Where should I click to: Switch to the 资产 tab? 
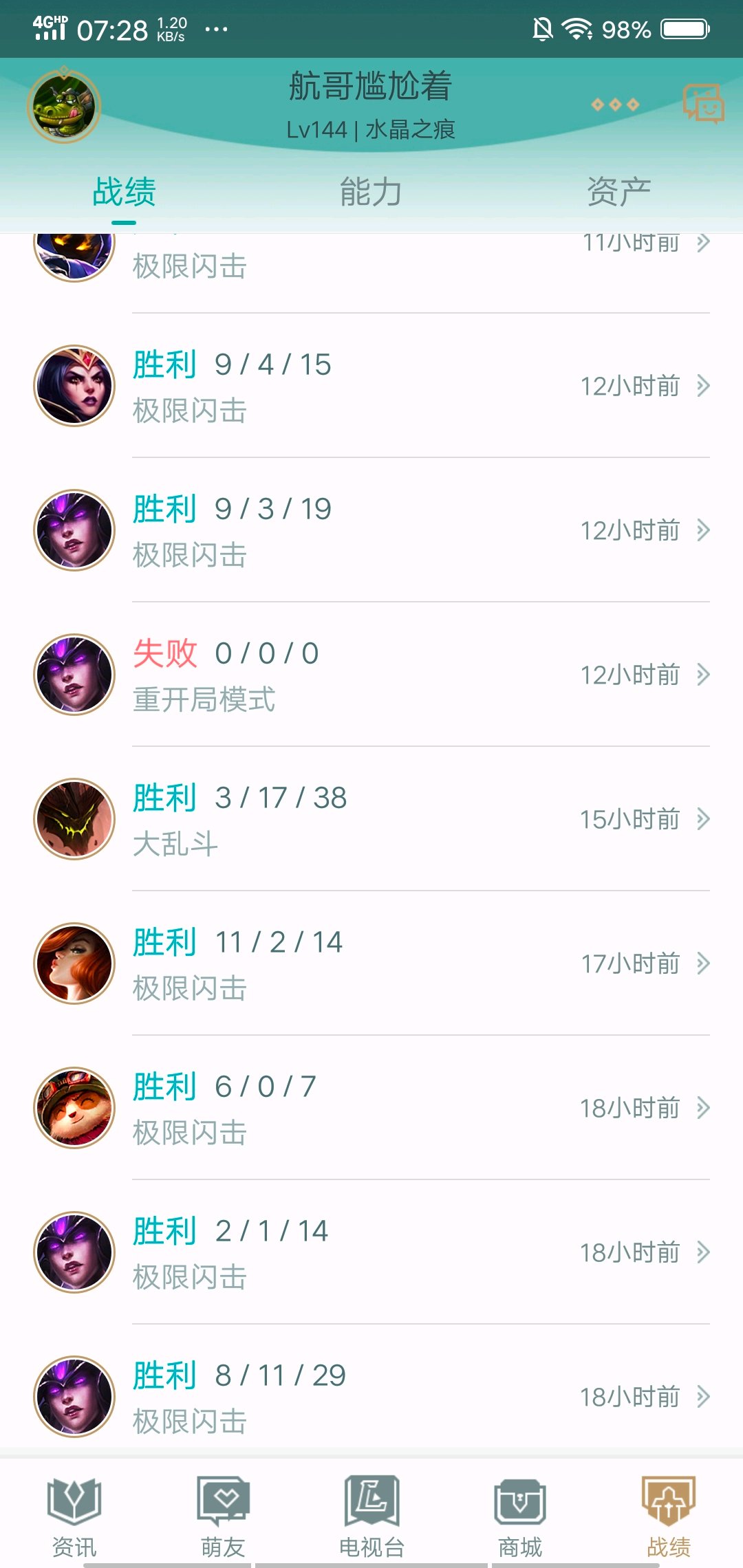pos(618,192)
